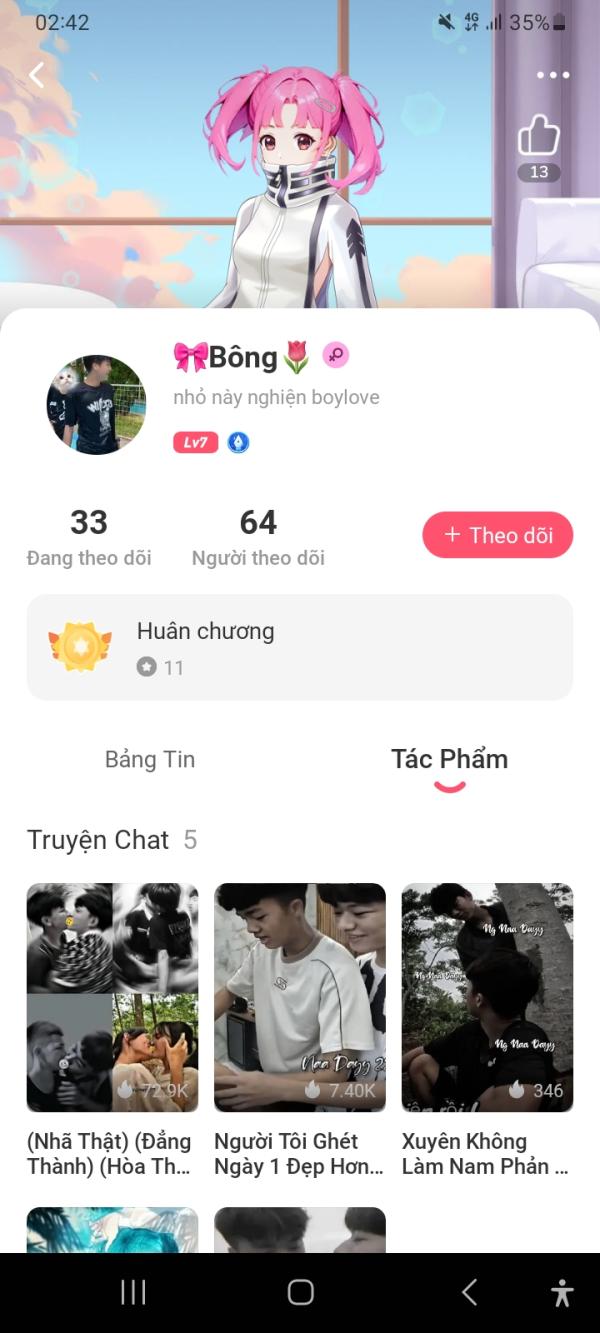The width and height of the screenshot is (600, 1333).
Task: Open the system recent apps button
Action: click(133, 1292)
